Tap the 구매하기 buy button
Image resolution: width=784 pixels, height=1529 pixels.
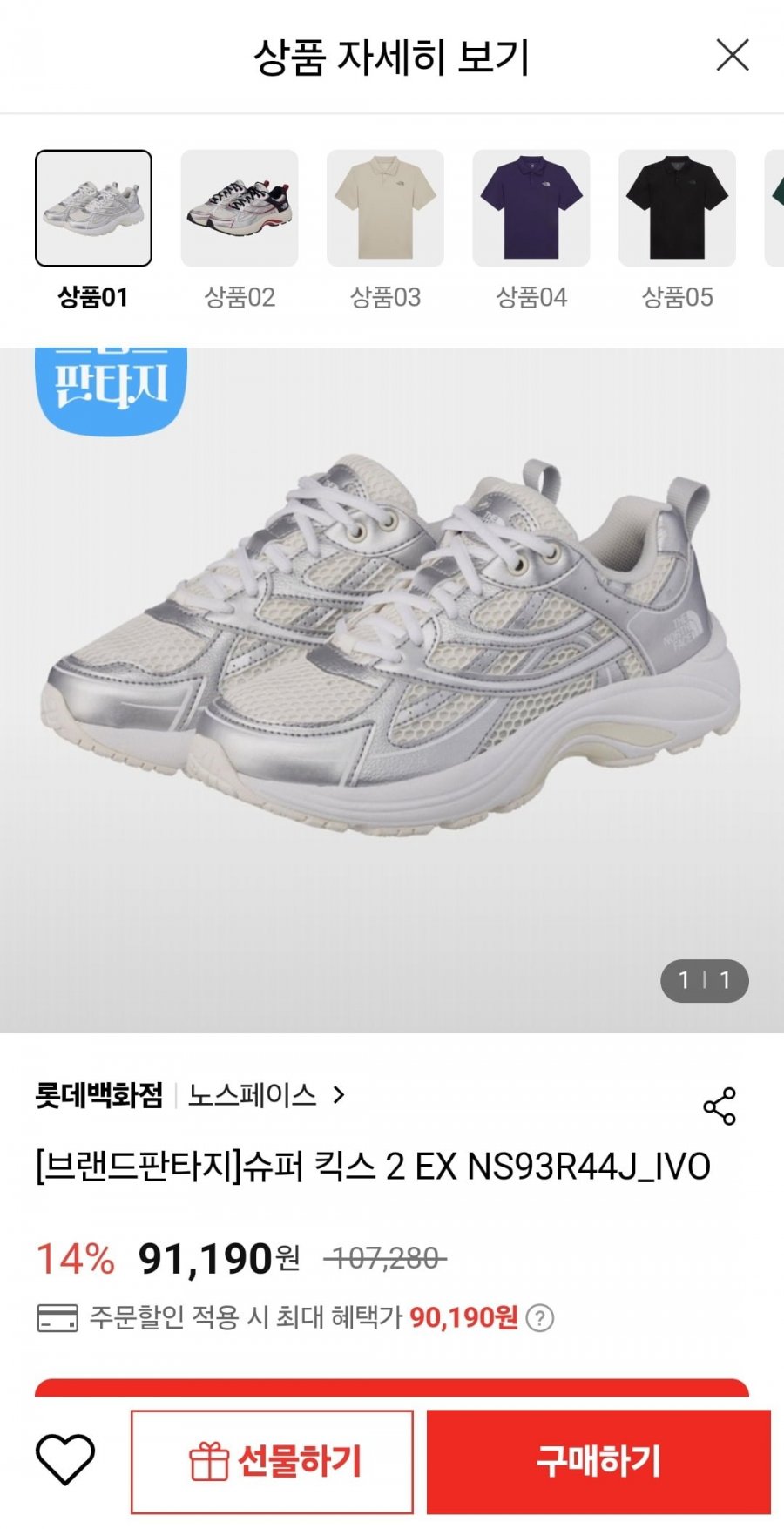598,1462
